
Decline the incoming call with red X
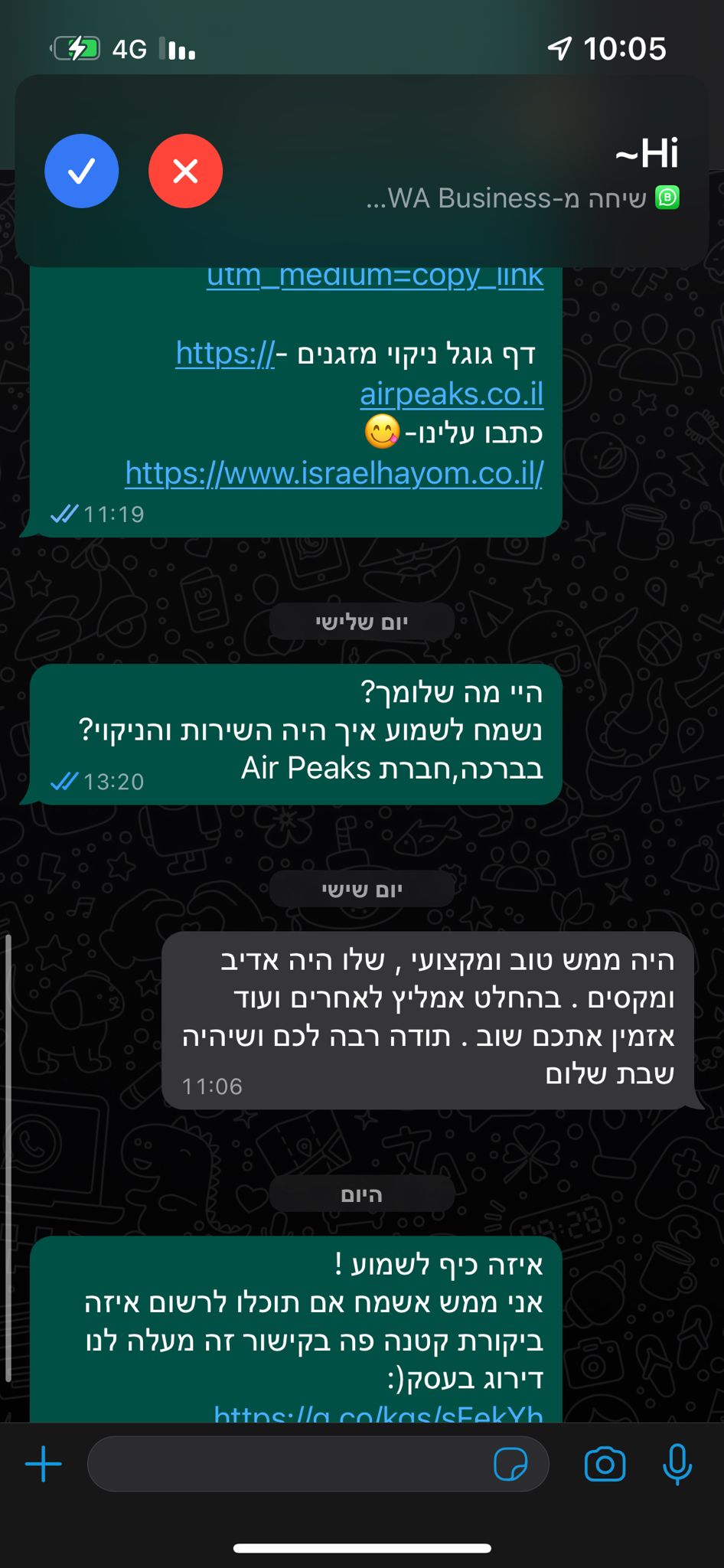pyautogui.click(x=185, y=171)
